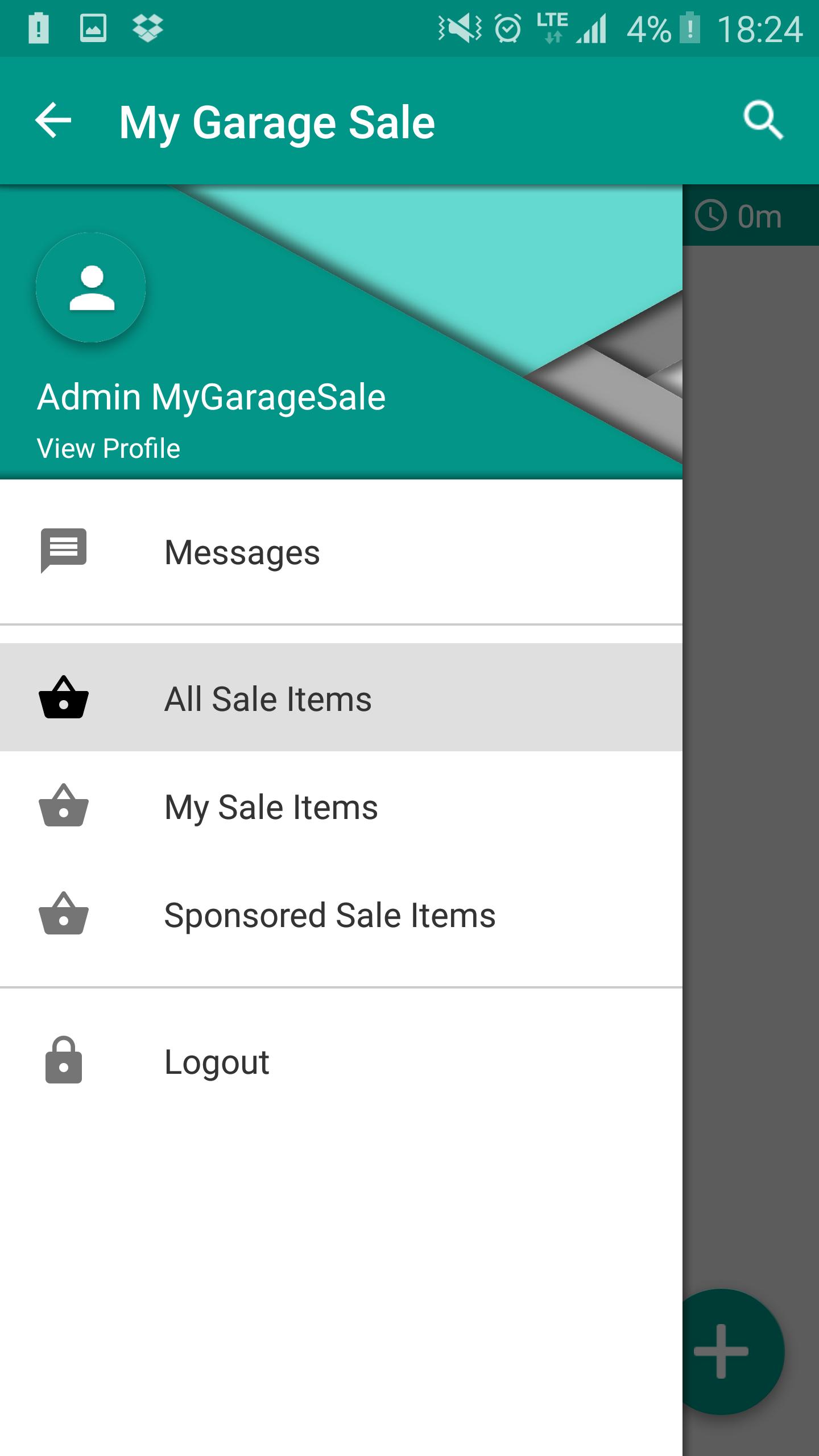The width and height of the screenshot is (819, 1456).
Task: Open View Profile
Action: pos(108,448)
